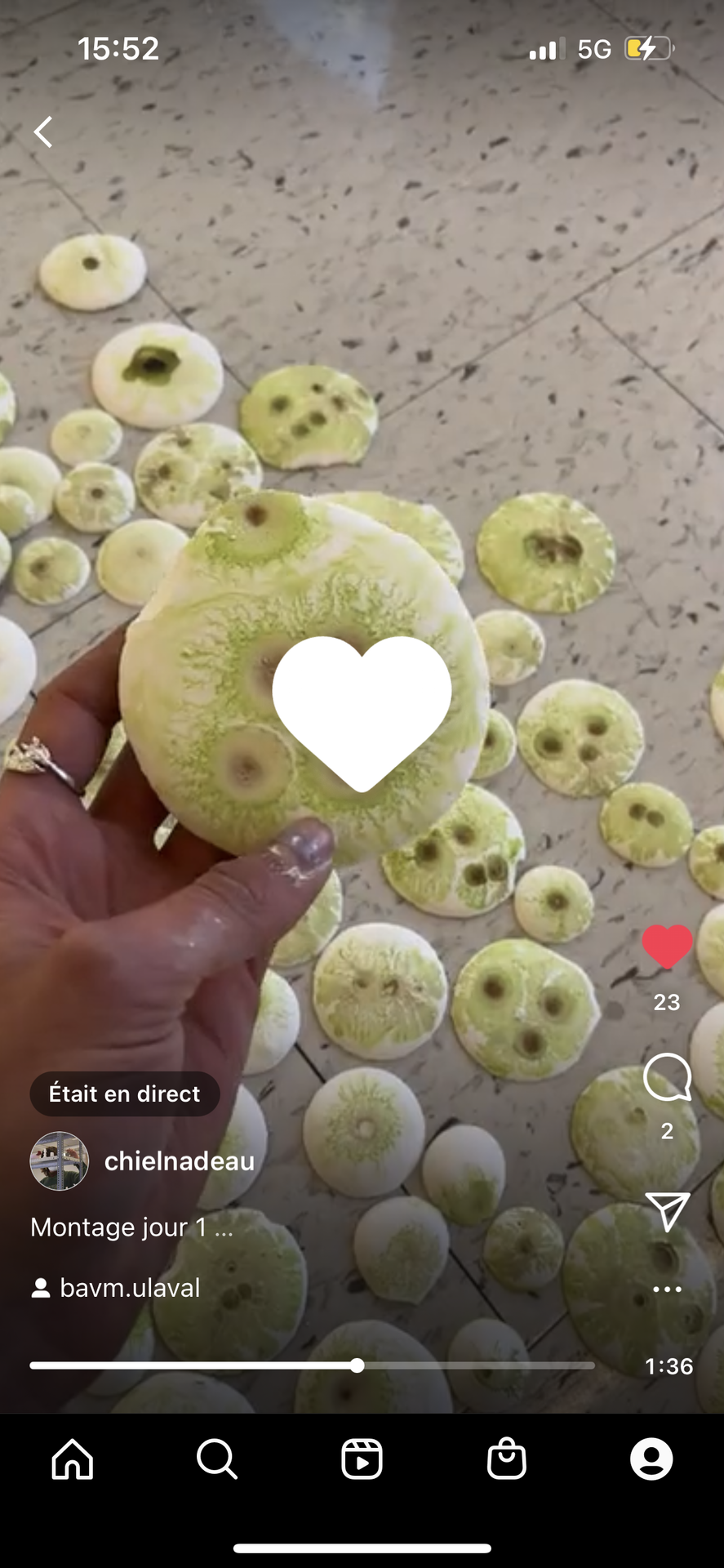Screen dimensions: 724x1568
Task: Open the tagged account bavm.ulaval
Action: (x=129, y=1288)
